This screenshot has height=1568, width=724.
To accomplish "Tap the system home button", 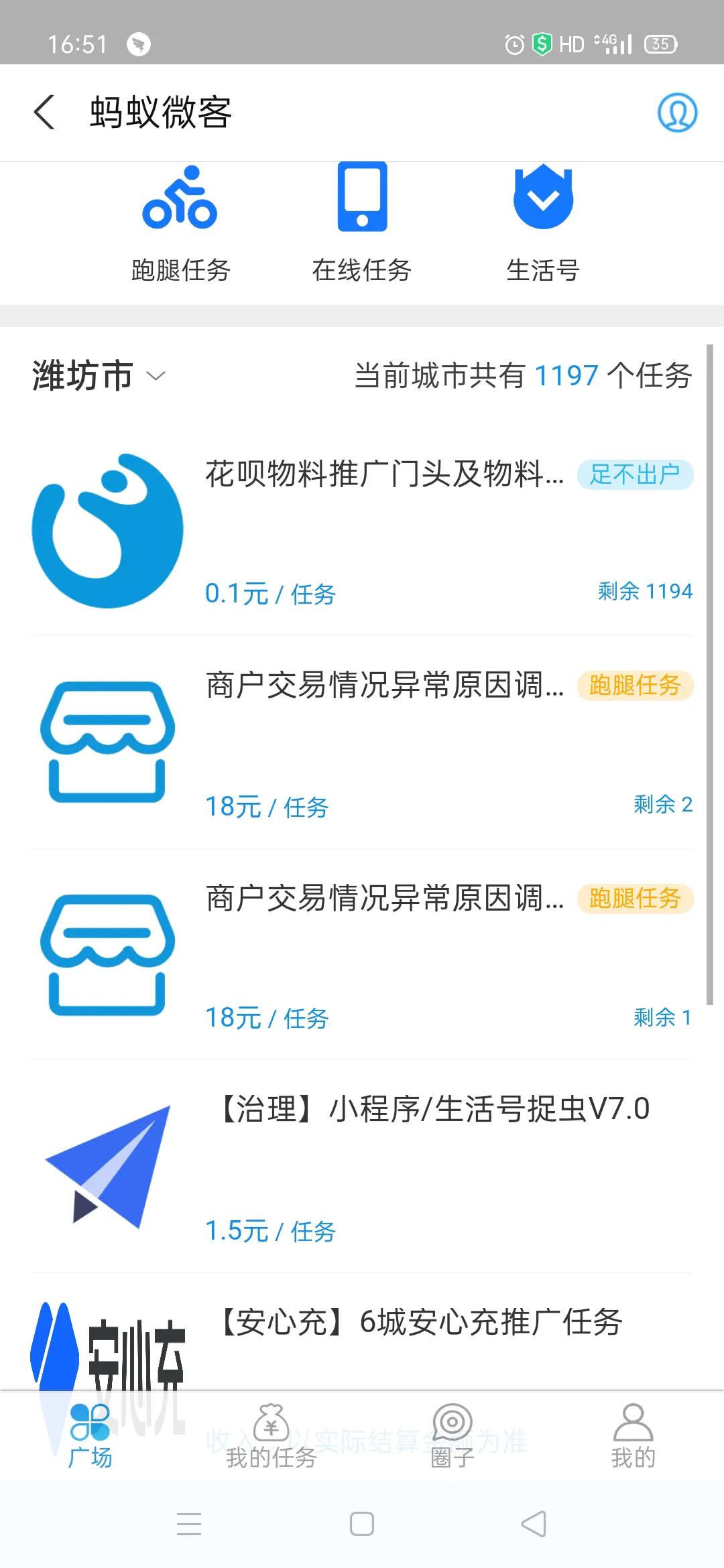I will tap(362, 1524).
